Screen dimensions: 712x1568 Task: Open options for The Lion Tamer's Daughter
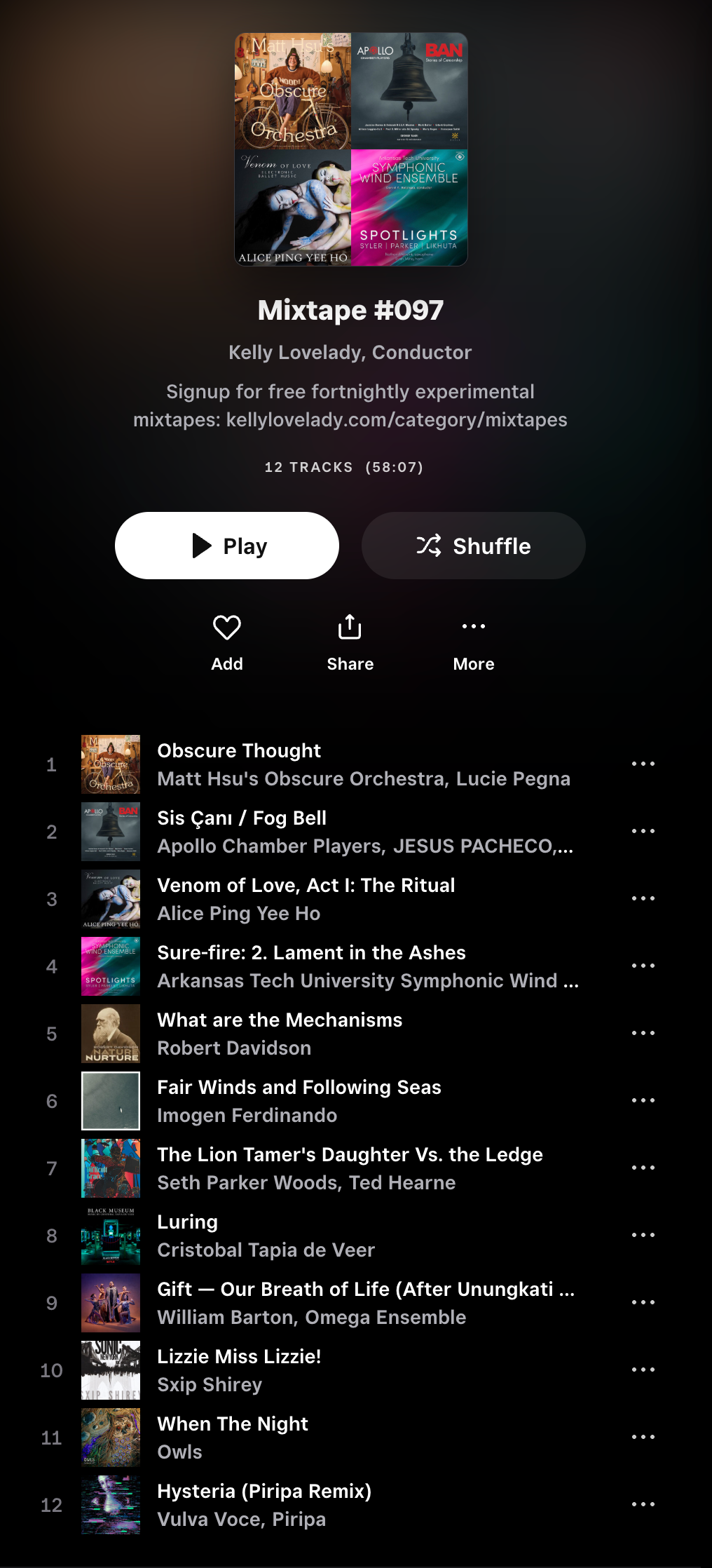coord(643,1168)
